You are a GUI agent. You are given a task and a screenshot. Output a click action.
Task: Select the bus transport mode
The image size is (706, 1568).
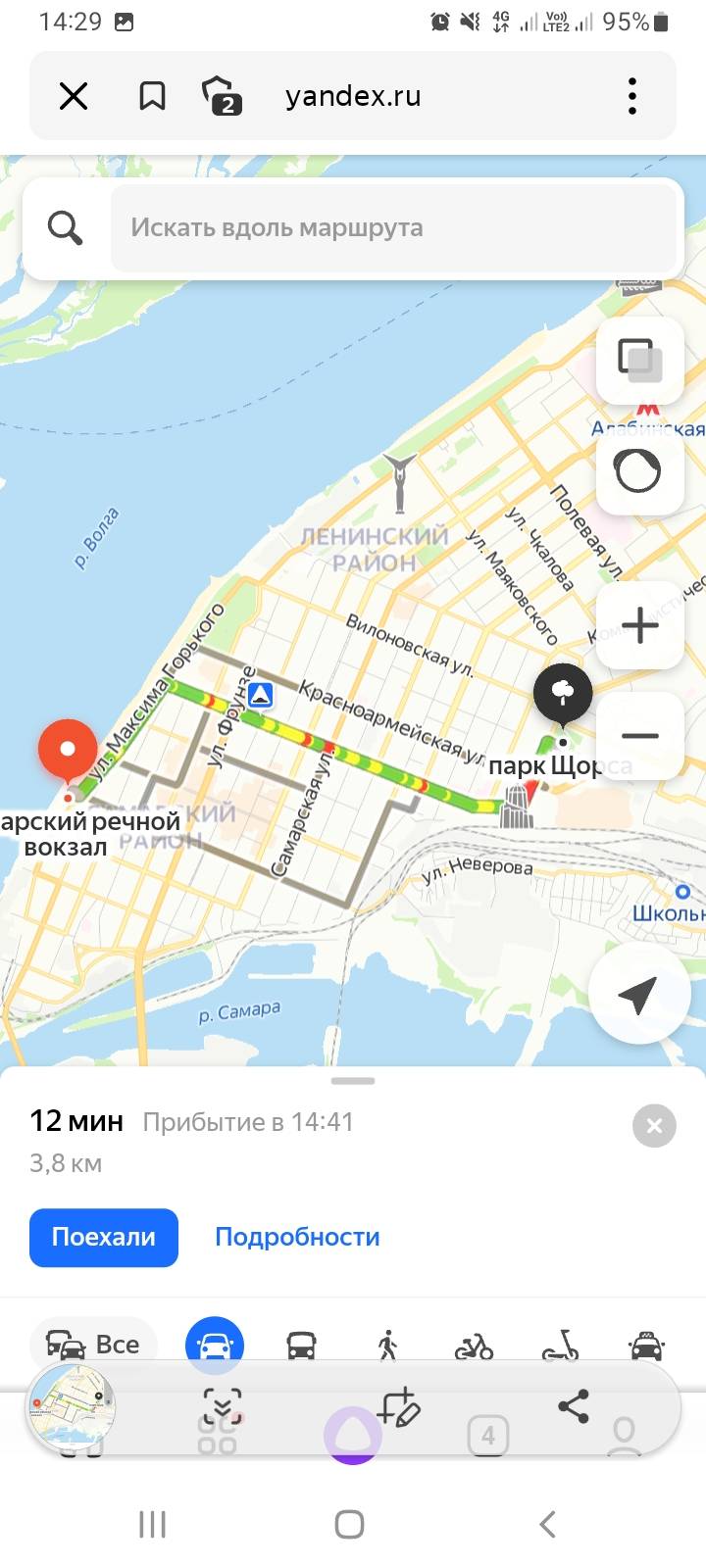tap(301, 1345)
